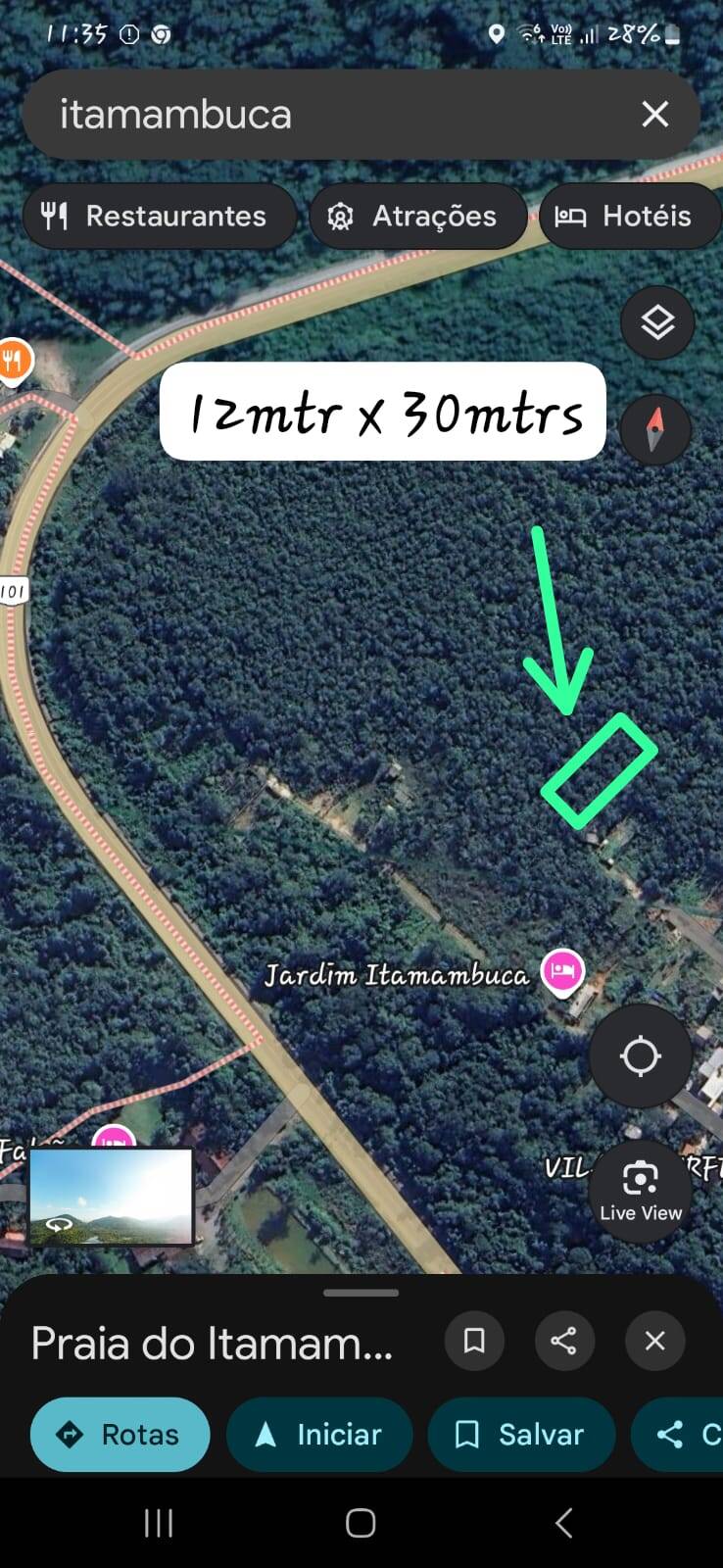Clear the itamambuca search text
Screen dimensions: 723x1568
(x=654, y=114)
